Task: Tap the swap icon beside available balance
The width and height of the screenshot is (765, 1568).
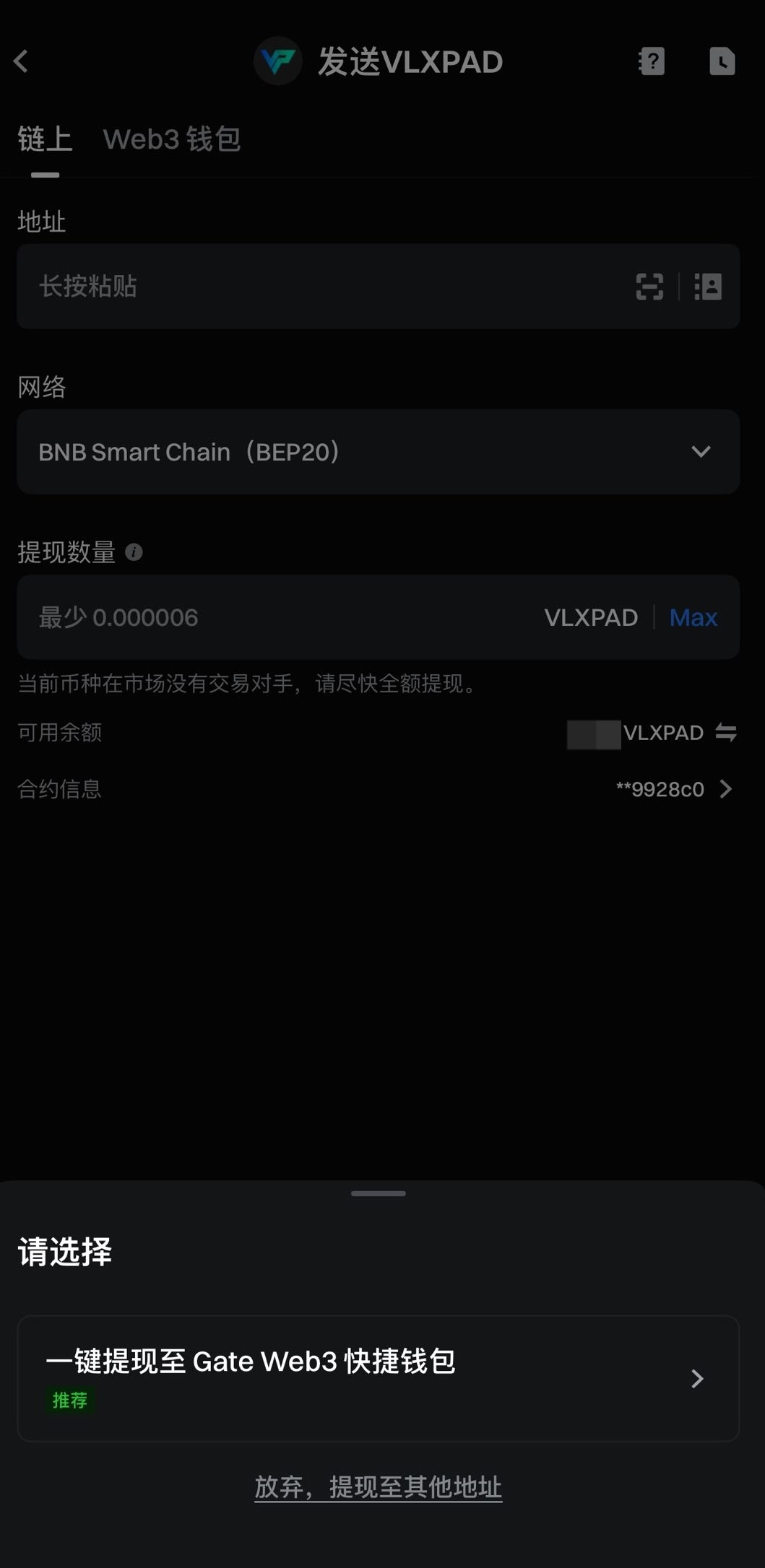Action: click(x=726, y=733)
